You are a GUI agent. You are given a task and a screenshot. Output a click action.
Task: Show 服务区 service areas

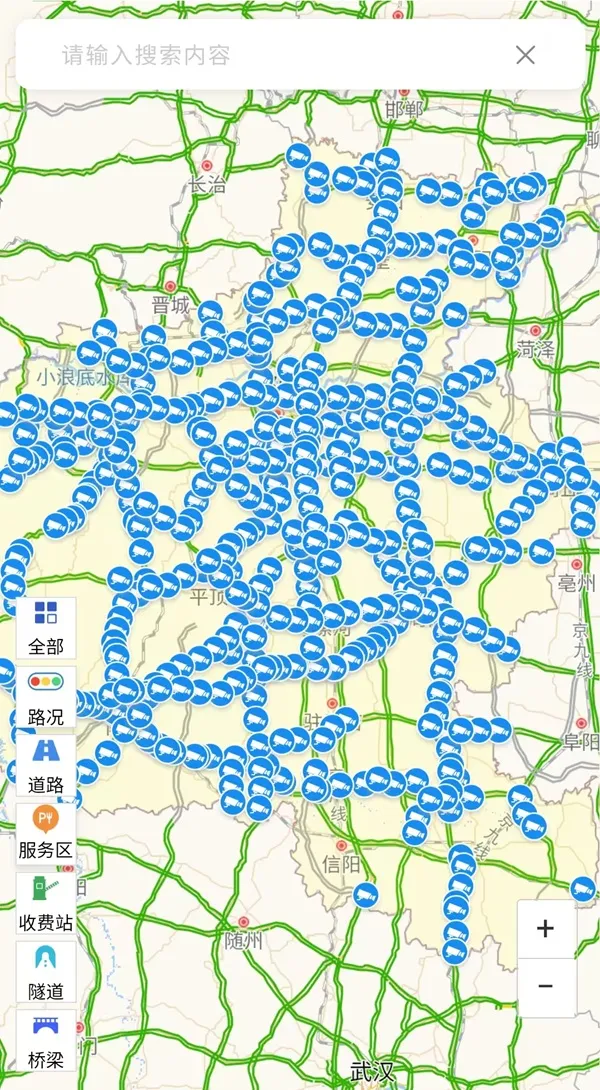[x=46, y=834]
